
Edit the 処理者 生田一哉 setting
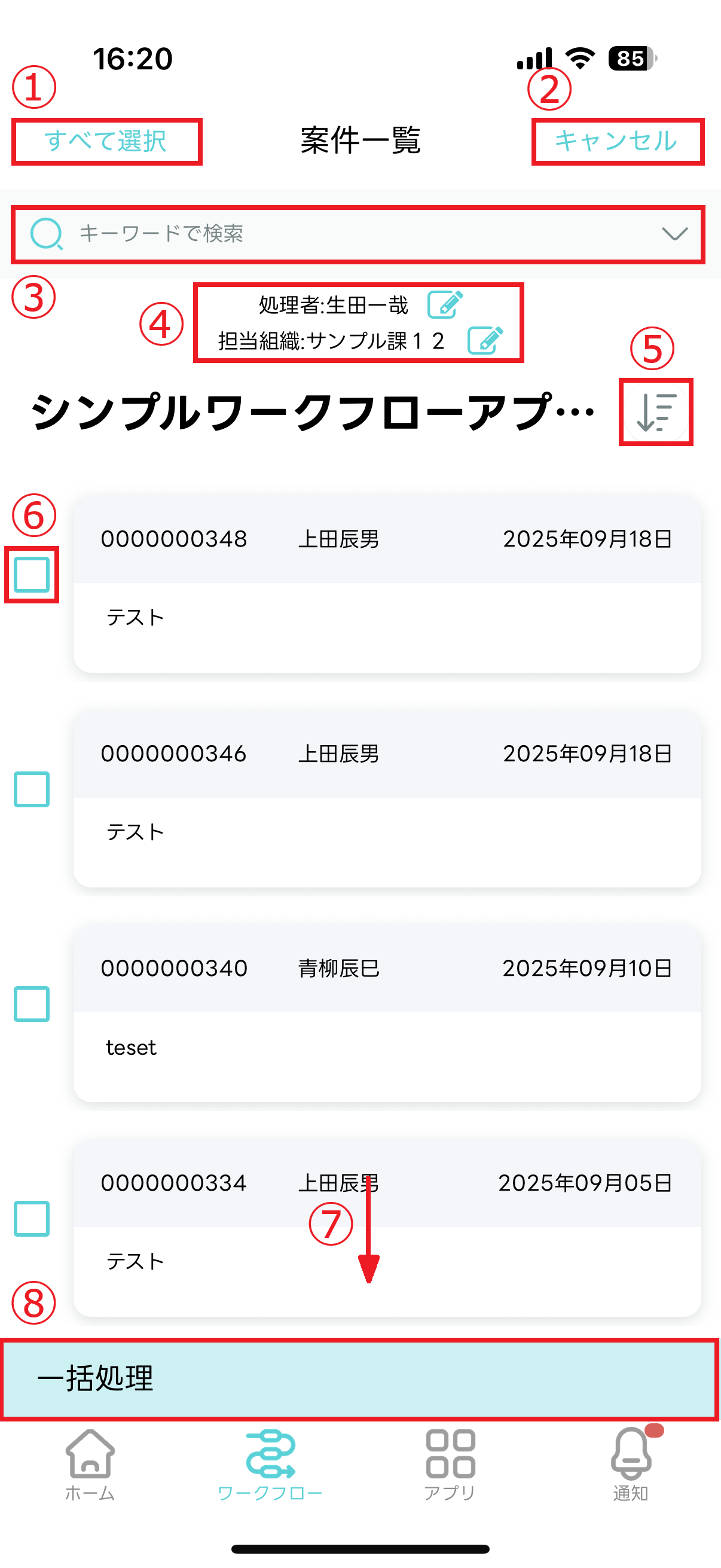coord(445,304)
